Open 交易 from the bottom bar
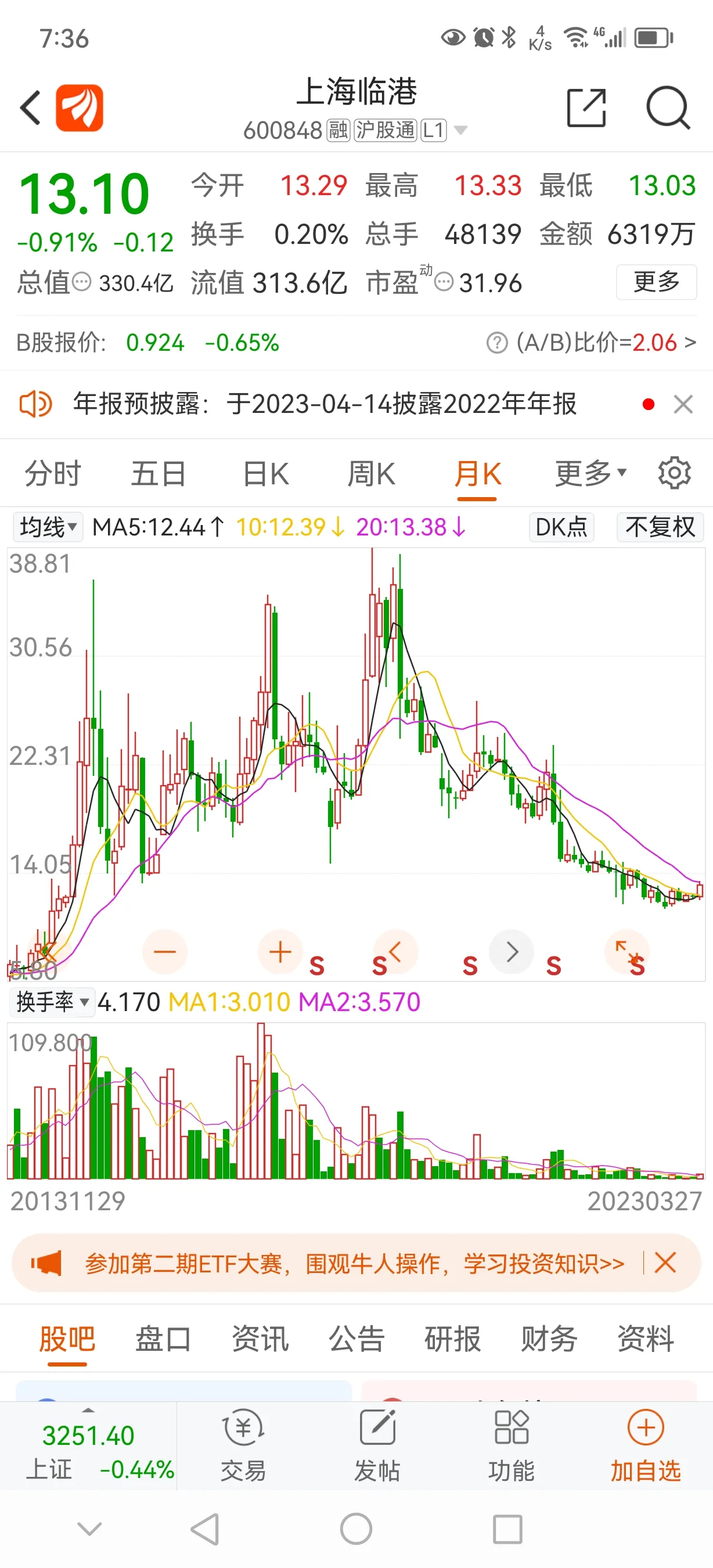This screenshot has width=713, height=1568. tap(243, 1446)
